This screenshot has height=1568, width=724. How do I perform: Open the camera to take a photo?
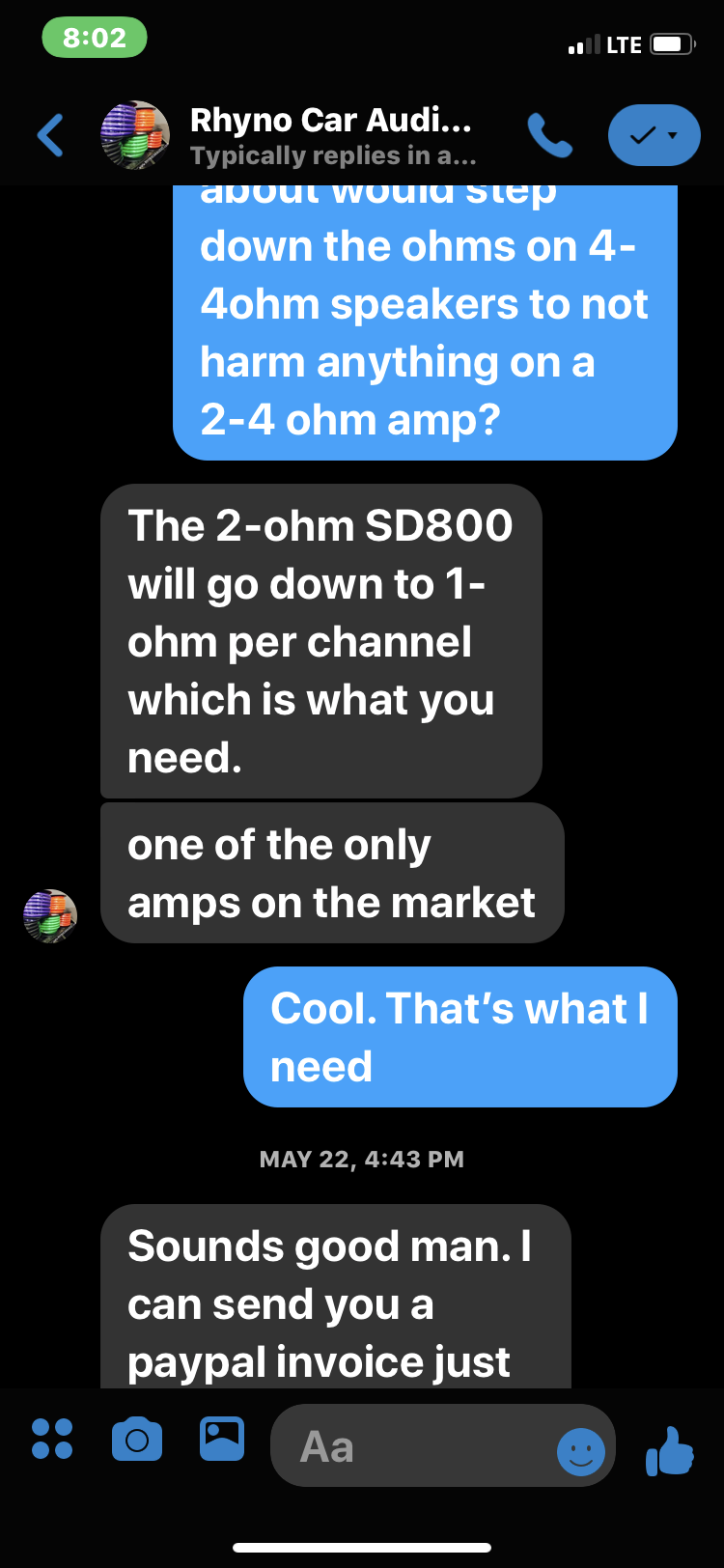pos(137,1440)
